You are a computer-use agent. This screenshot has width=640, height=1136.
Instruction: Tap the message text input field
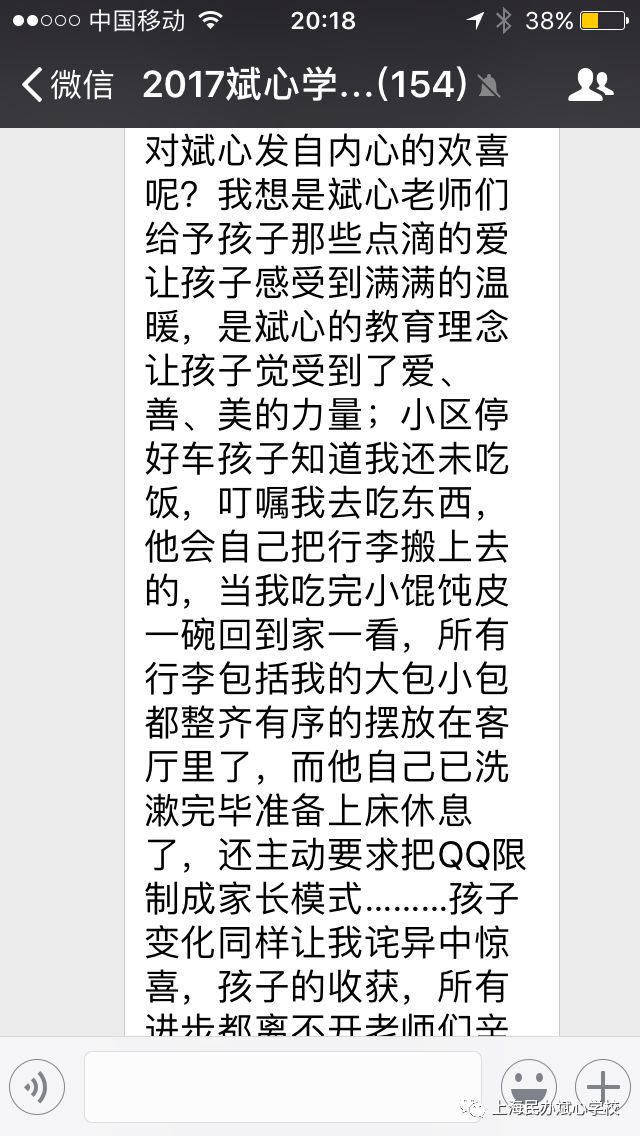pyautogui.click(x=283, y=1086)
